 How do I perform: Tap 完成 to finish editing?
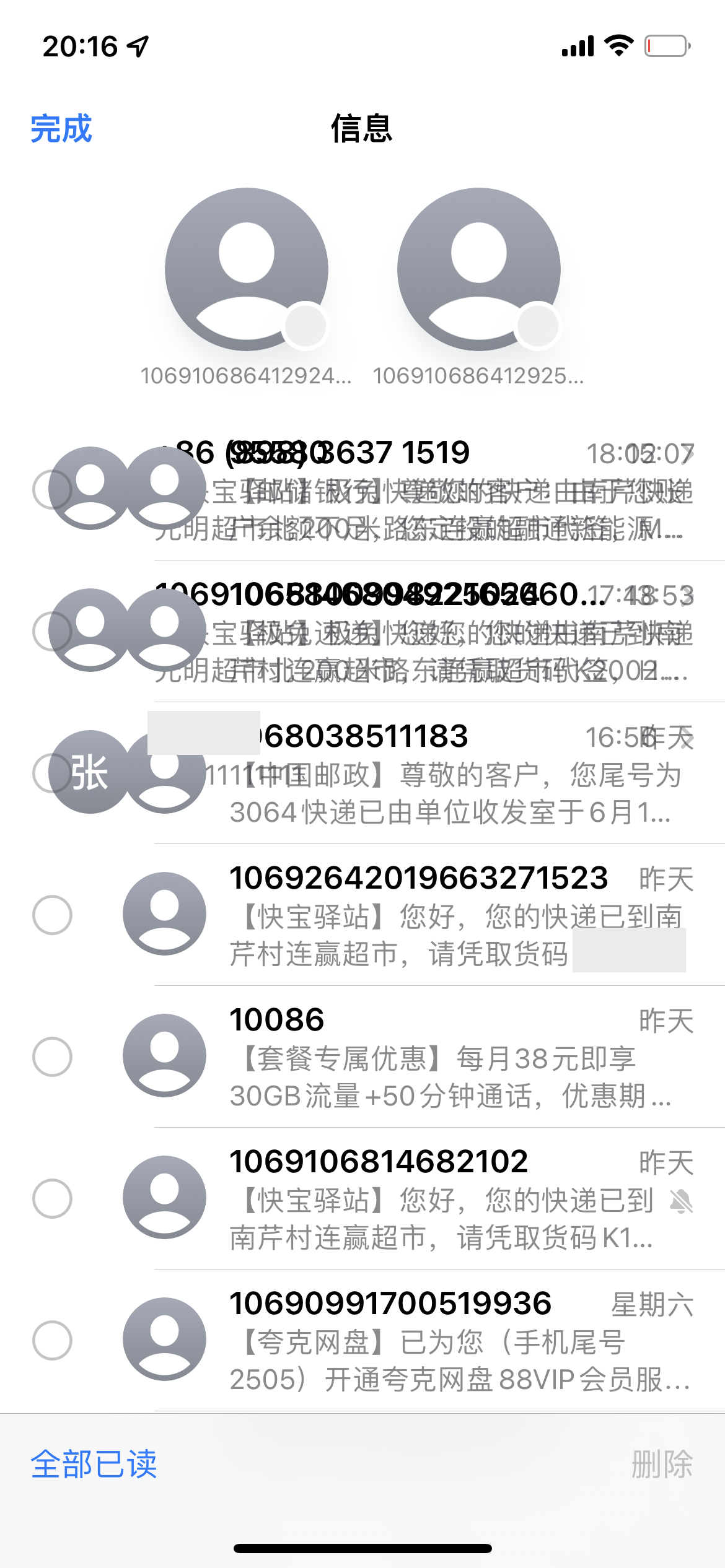(x=61, y=129)
